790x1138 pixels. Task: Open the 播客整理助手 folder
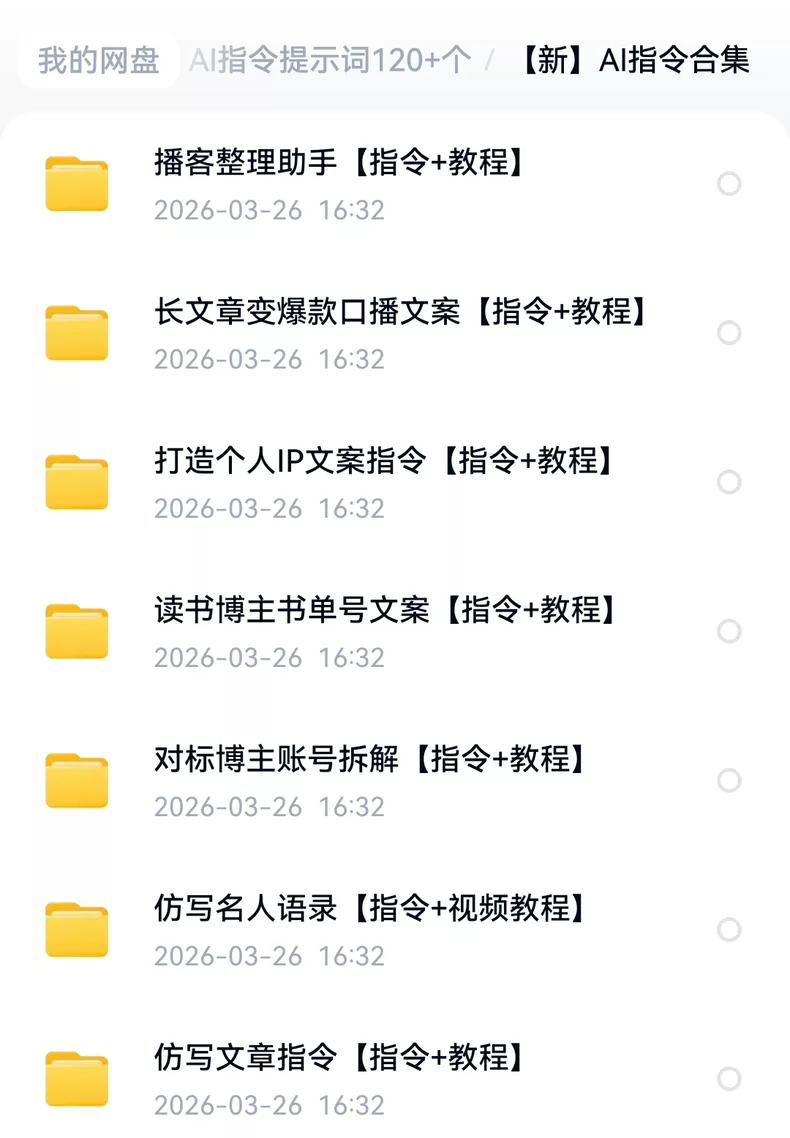point(340,163)
